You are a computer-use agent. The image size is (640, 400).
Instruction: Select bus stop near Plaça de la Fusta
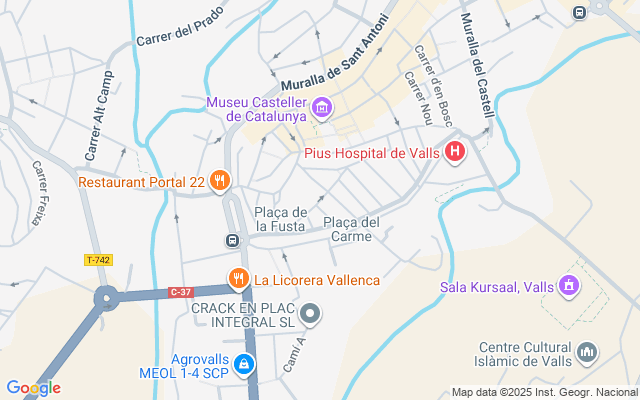coord(232,241)
